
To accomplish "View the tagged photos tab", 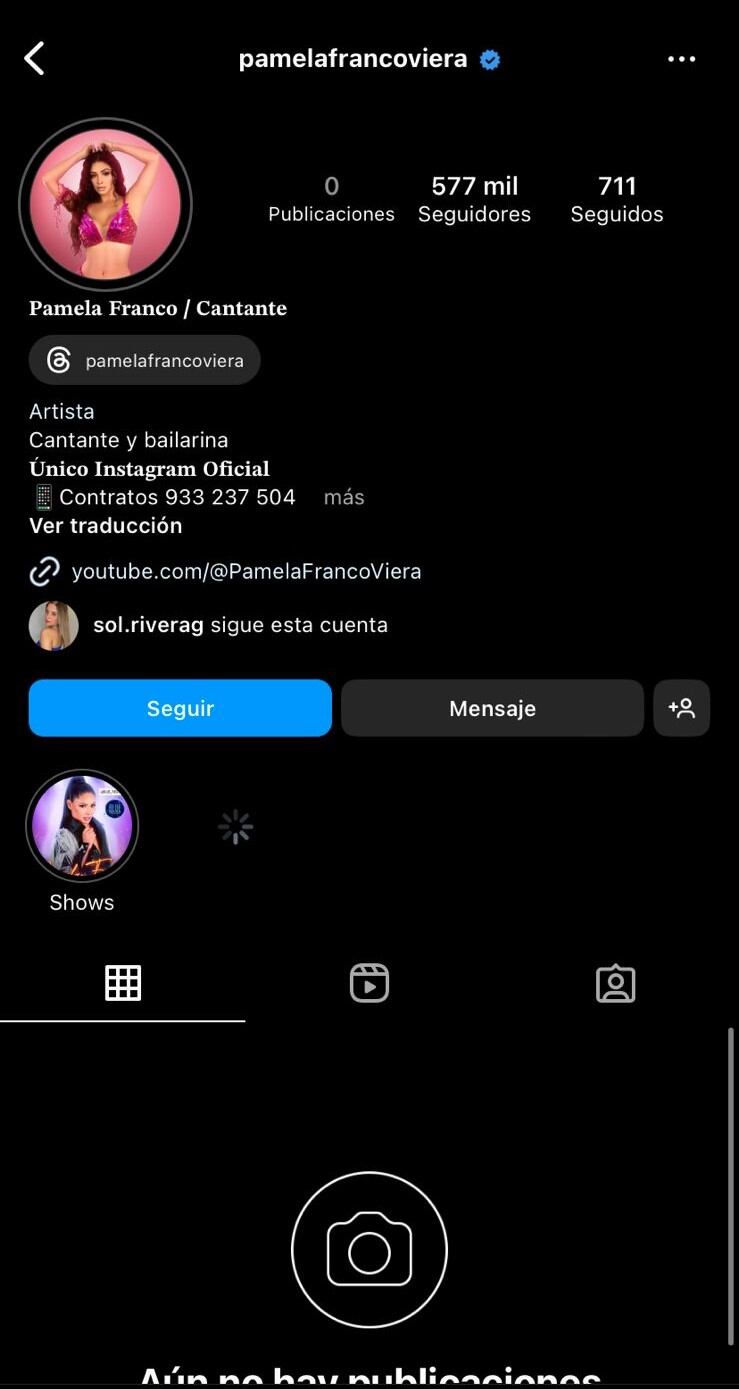I will pos(616,982).
